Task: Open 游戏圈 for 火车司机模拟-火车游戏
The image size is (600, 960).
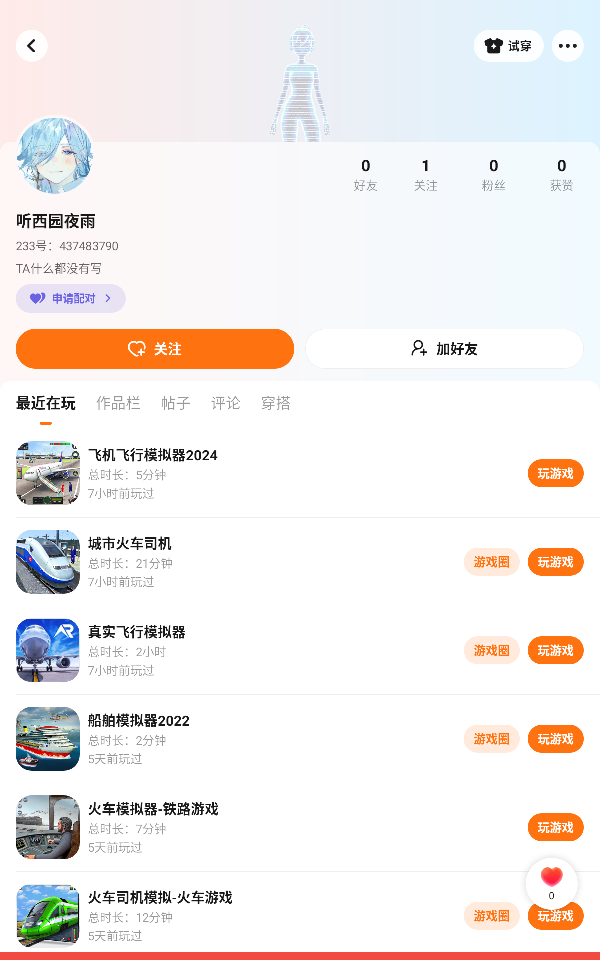Action: (491, 916)
